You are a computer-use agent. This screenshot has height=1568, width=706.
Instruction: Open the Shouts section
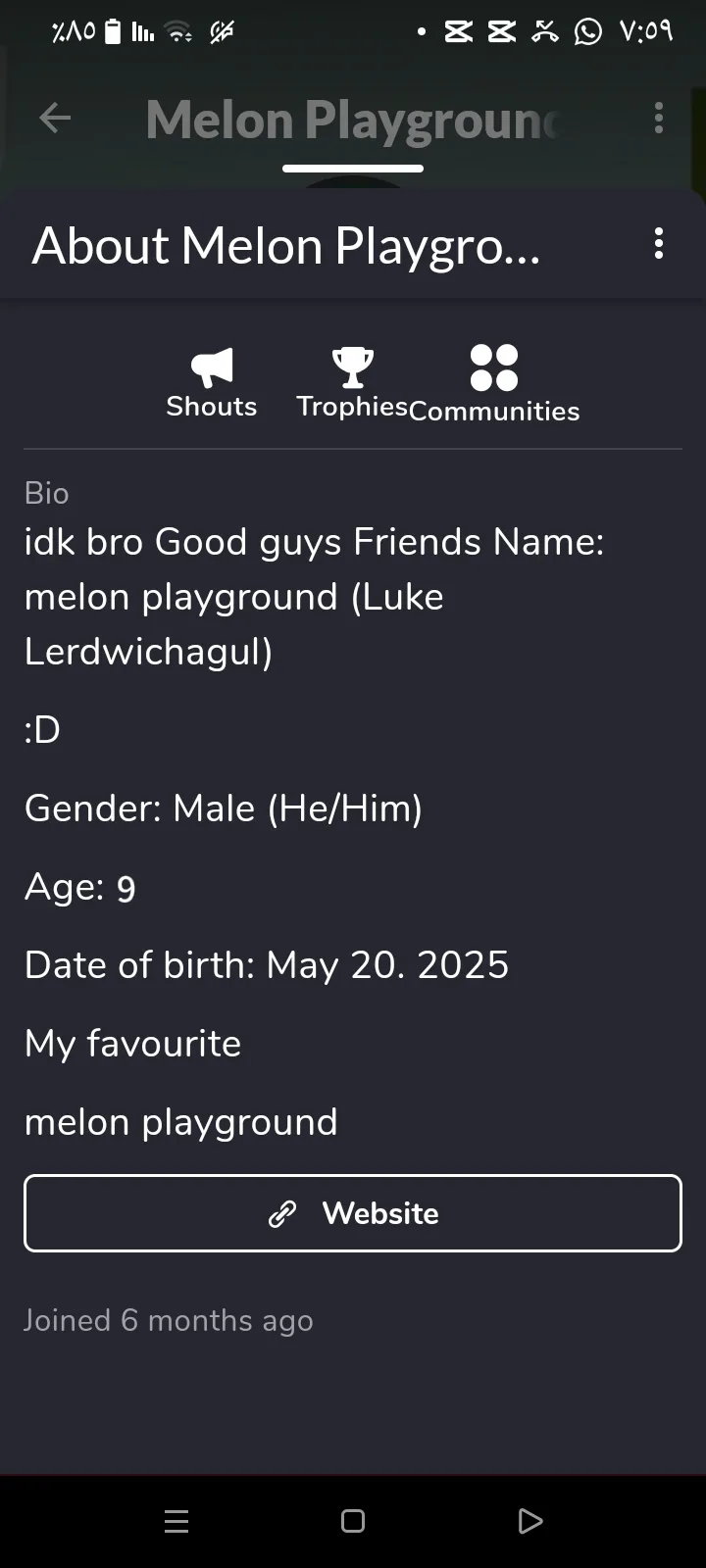[212, 383]
